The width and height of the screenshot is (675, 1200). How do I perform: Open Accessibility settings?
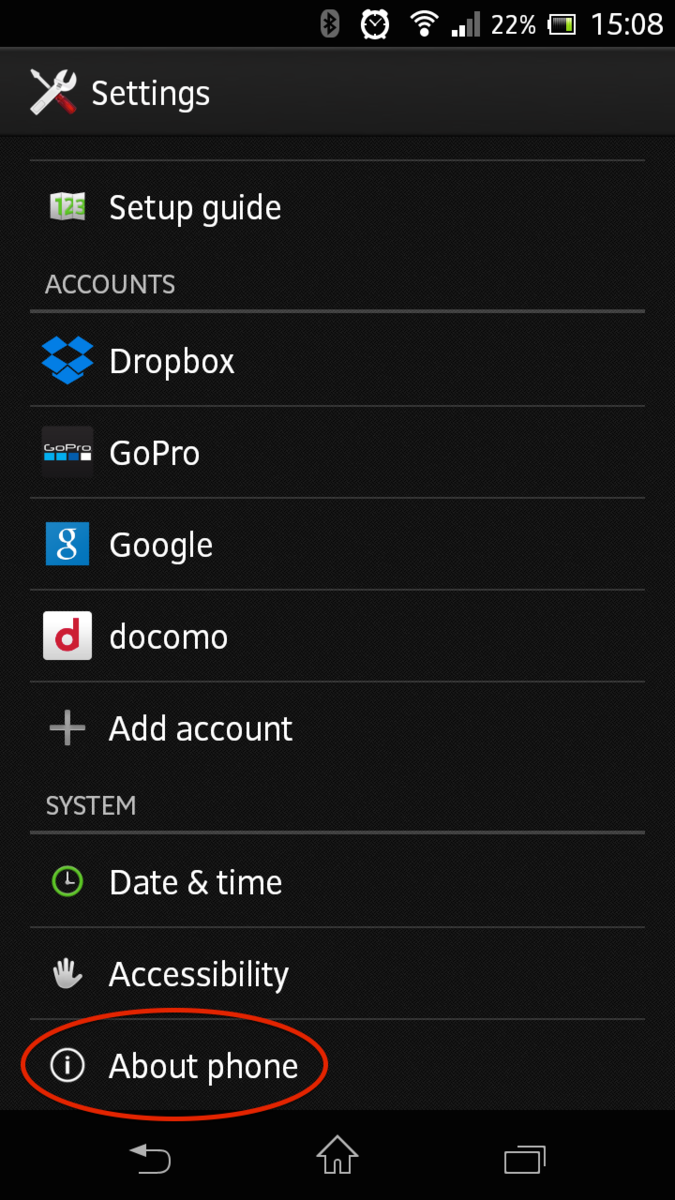click(198, 974)
